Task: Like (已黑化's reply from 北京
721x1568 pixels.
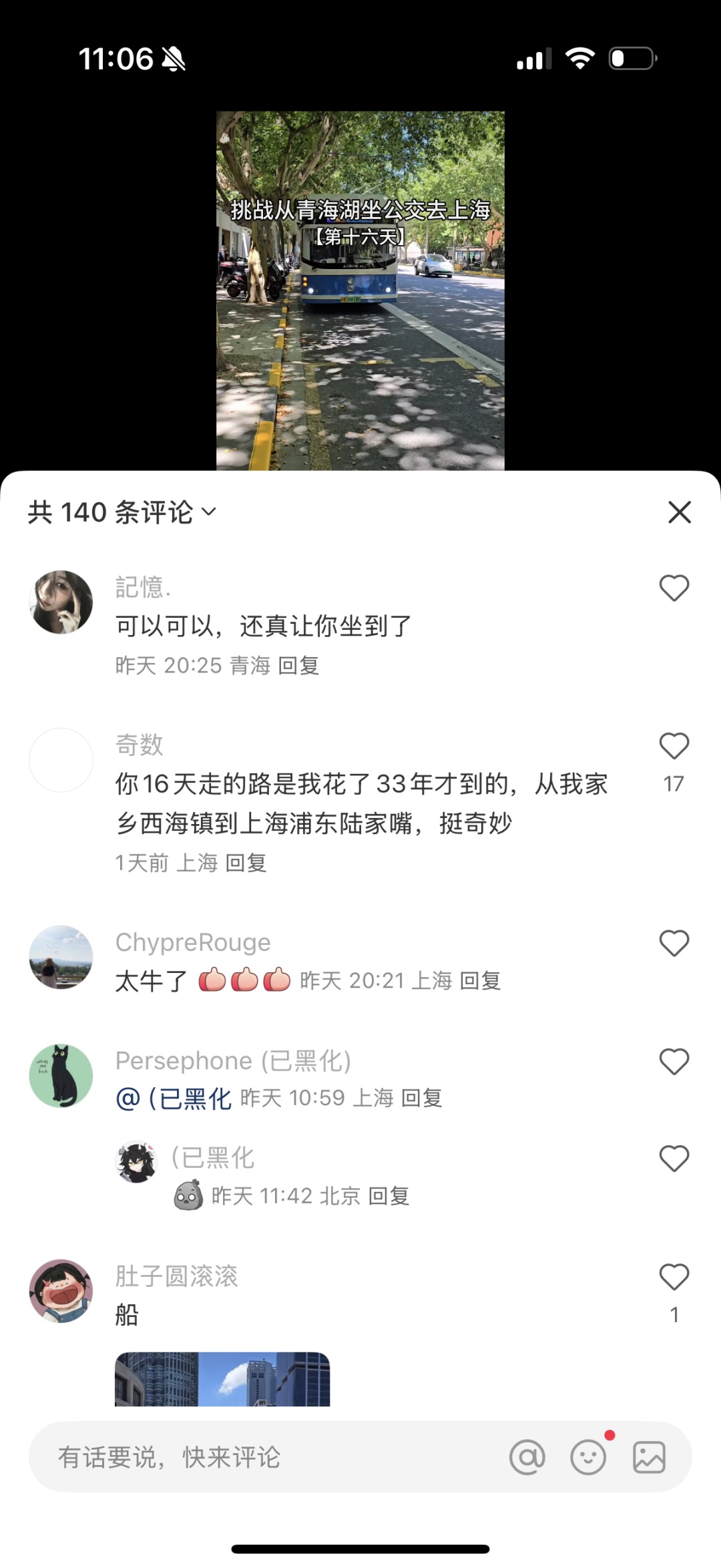Action: click(674, 1159)
